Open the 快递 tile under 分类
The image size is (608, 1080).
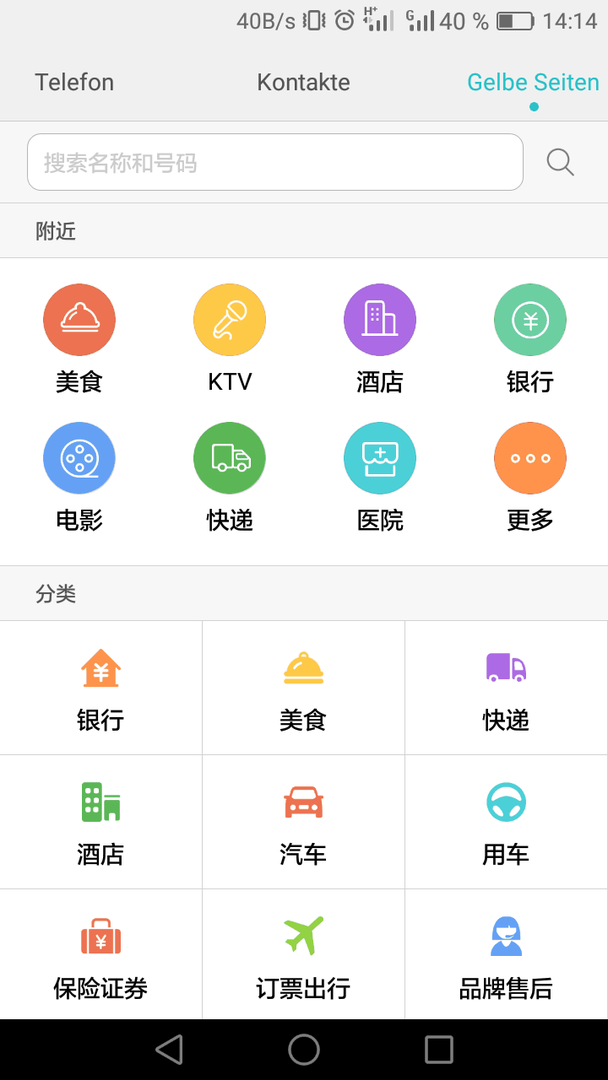506,687
